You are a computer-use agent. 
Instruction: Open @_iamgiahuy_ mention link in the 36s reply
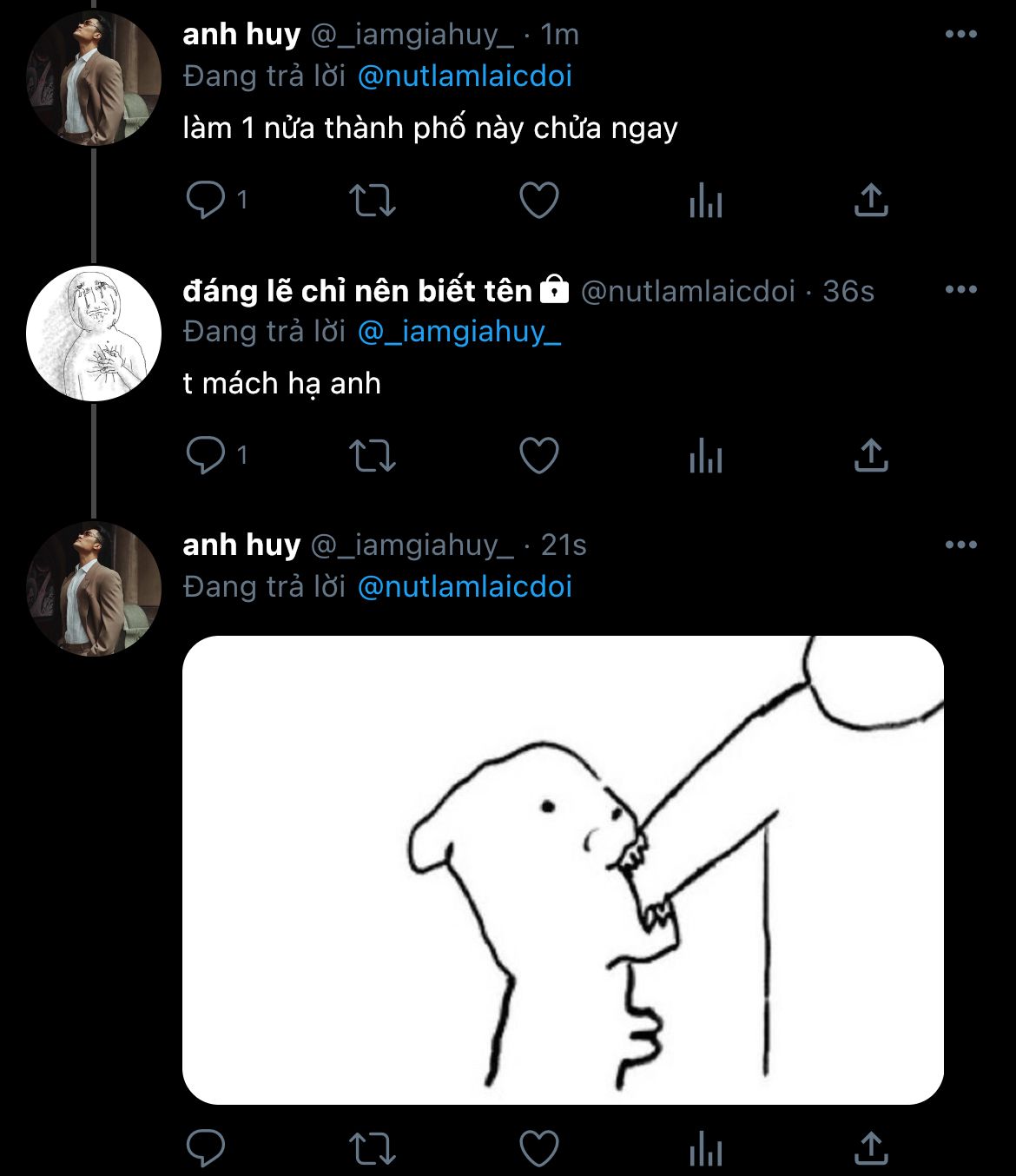459,332
